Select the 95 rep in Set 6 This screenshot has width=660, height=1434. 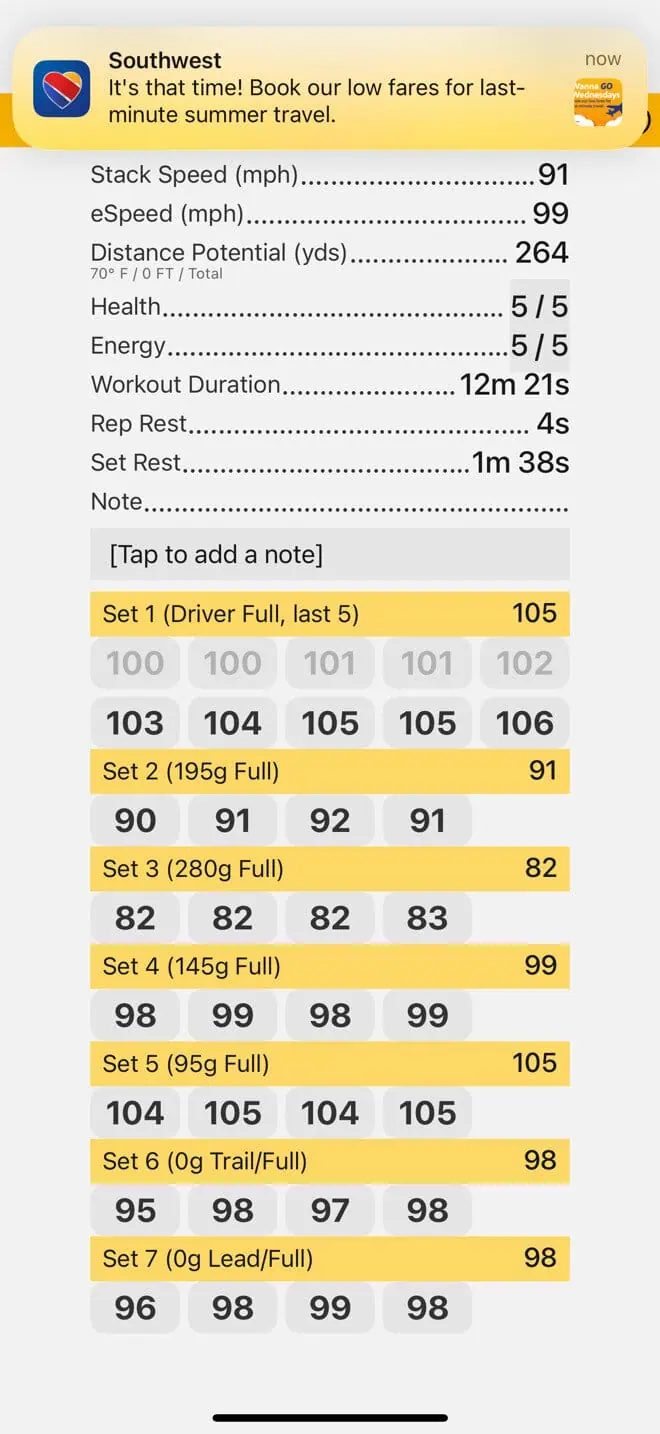[135, 1210]
